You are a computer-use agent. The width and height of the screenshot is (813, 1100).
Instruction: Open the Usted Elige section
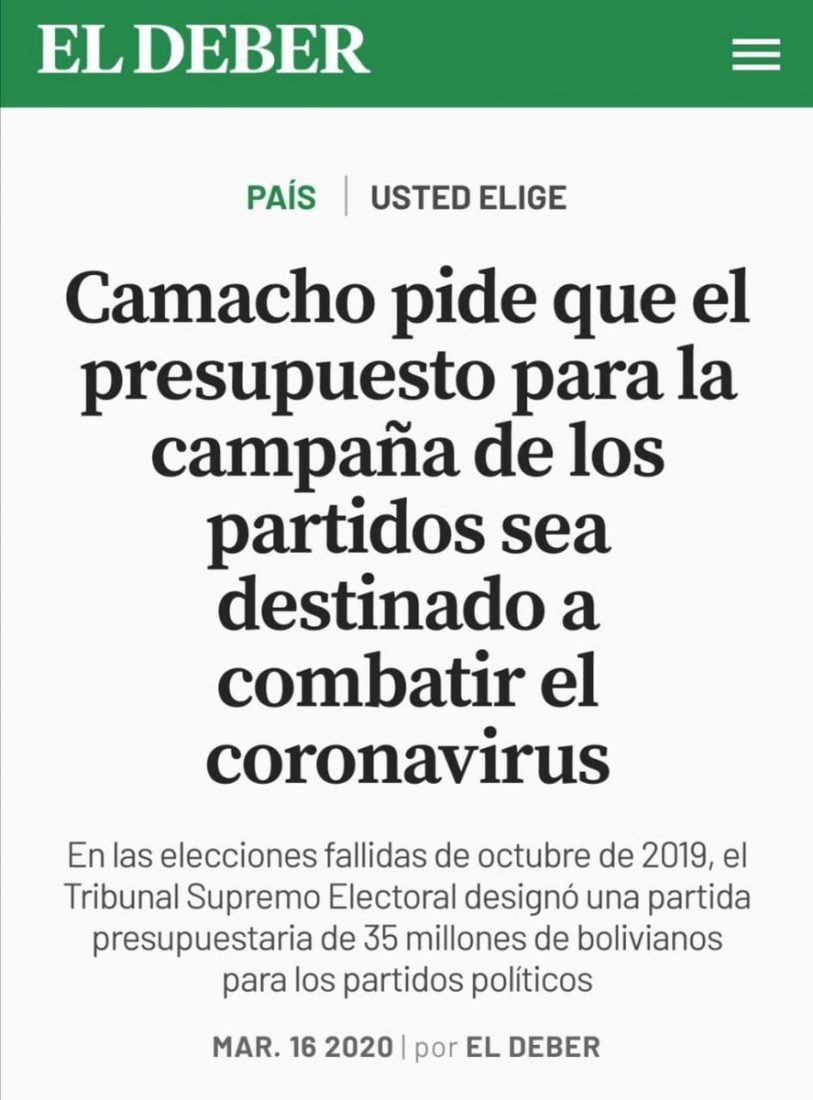468,197
